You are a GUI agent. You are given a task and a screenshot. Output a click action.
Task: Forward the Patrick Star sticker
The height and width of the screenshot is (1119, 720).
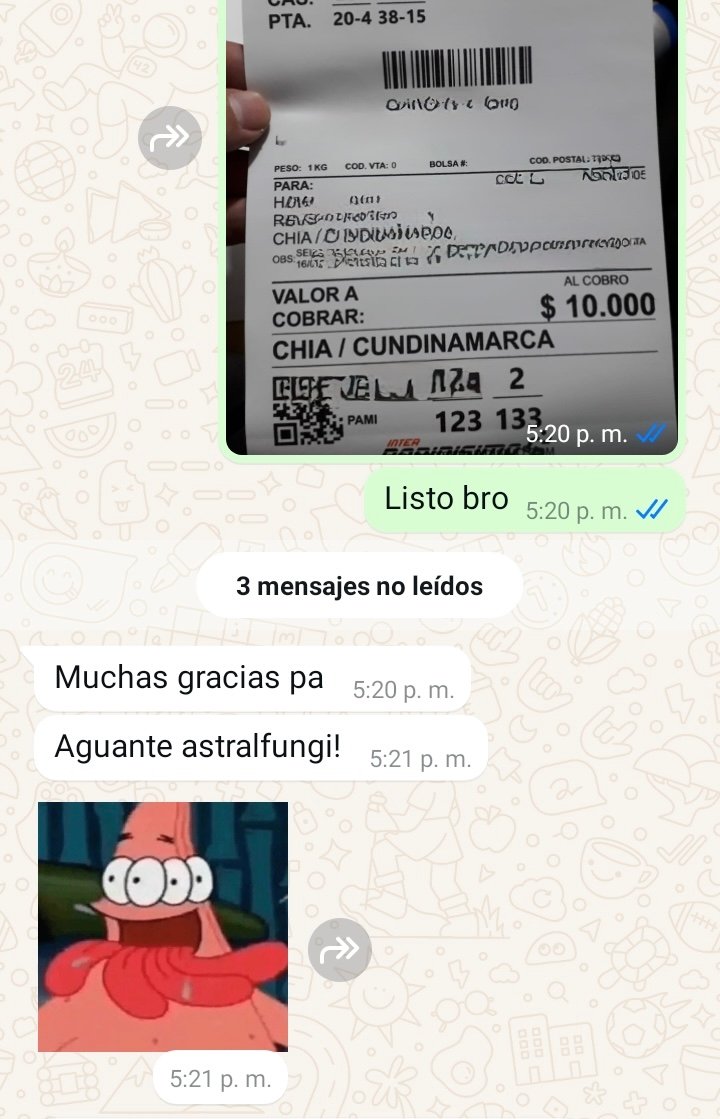340,949
